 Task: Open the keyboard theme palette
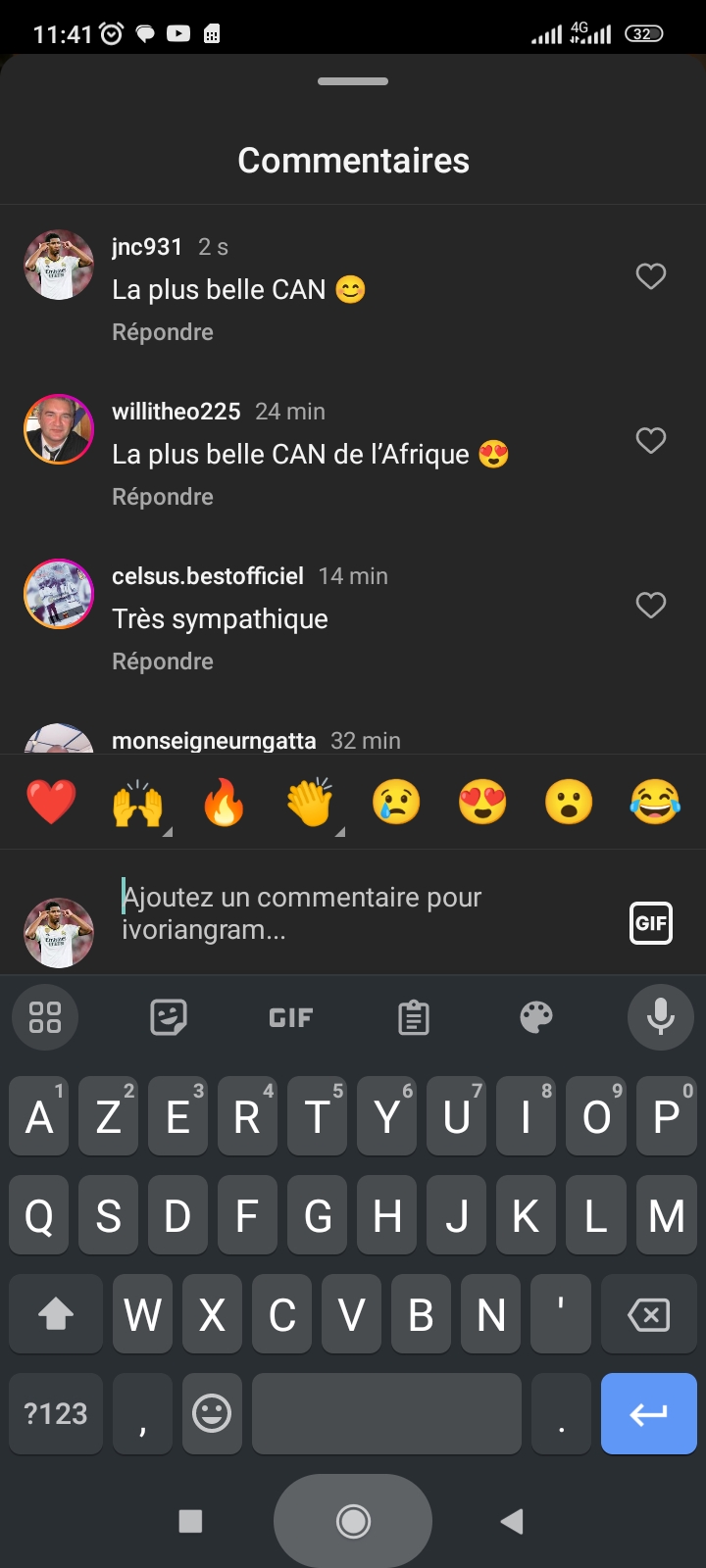[x=536, y=1017]
